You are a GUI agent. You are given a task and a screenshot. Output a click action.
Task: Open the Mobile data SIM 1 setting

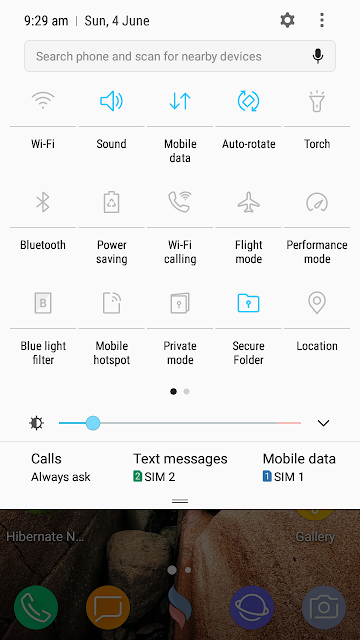pos(299,467)
